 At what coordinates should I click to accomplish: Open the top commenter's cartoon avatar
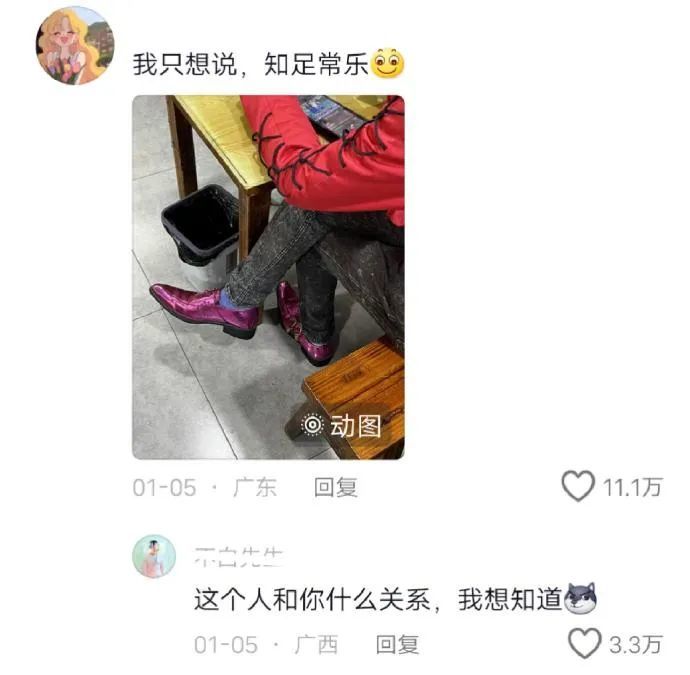tap(75, 45)
